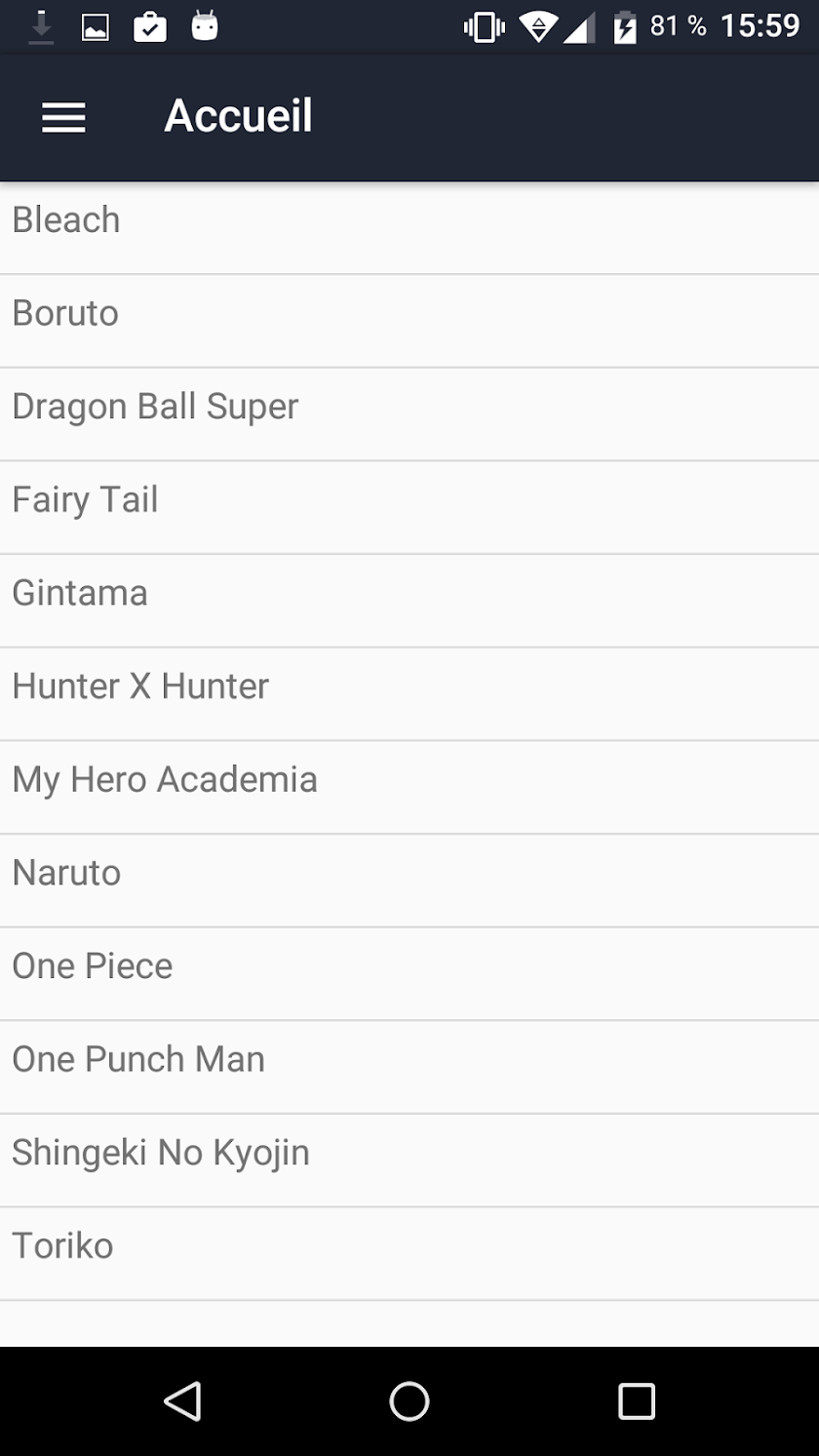The width and height of the screenshot is (819, 1456).
Task: Open the Toriko entry
Action: pyautogui.click(x=409, y=1253)
